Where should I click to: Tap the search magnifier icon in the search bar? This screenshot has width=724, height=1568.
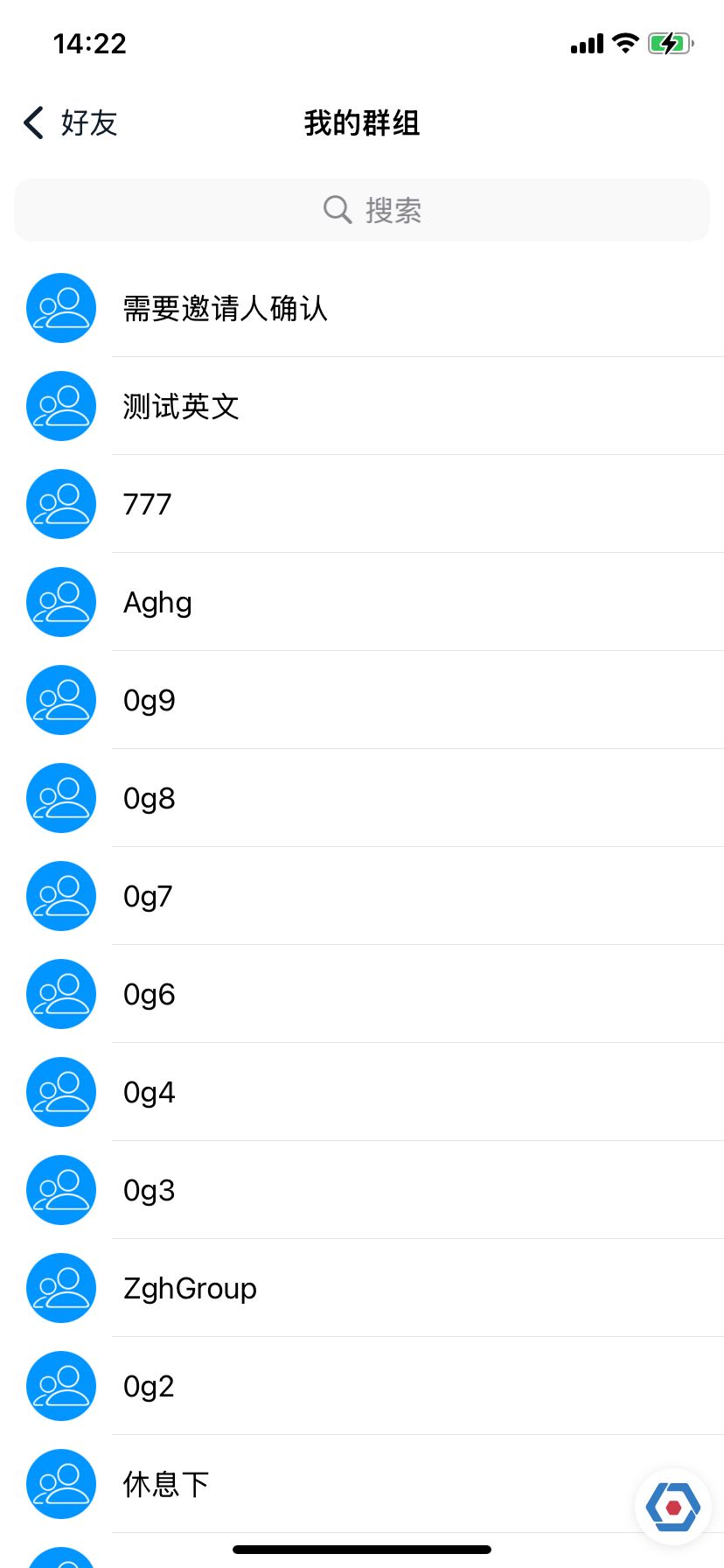[x=337, y=209]
